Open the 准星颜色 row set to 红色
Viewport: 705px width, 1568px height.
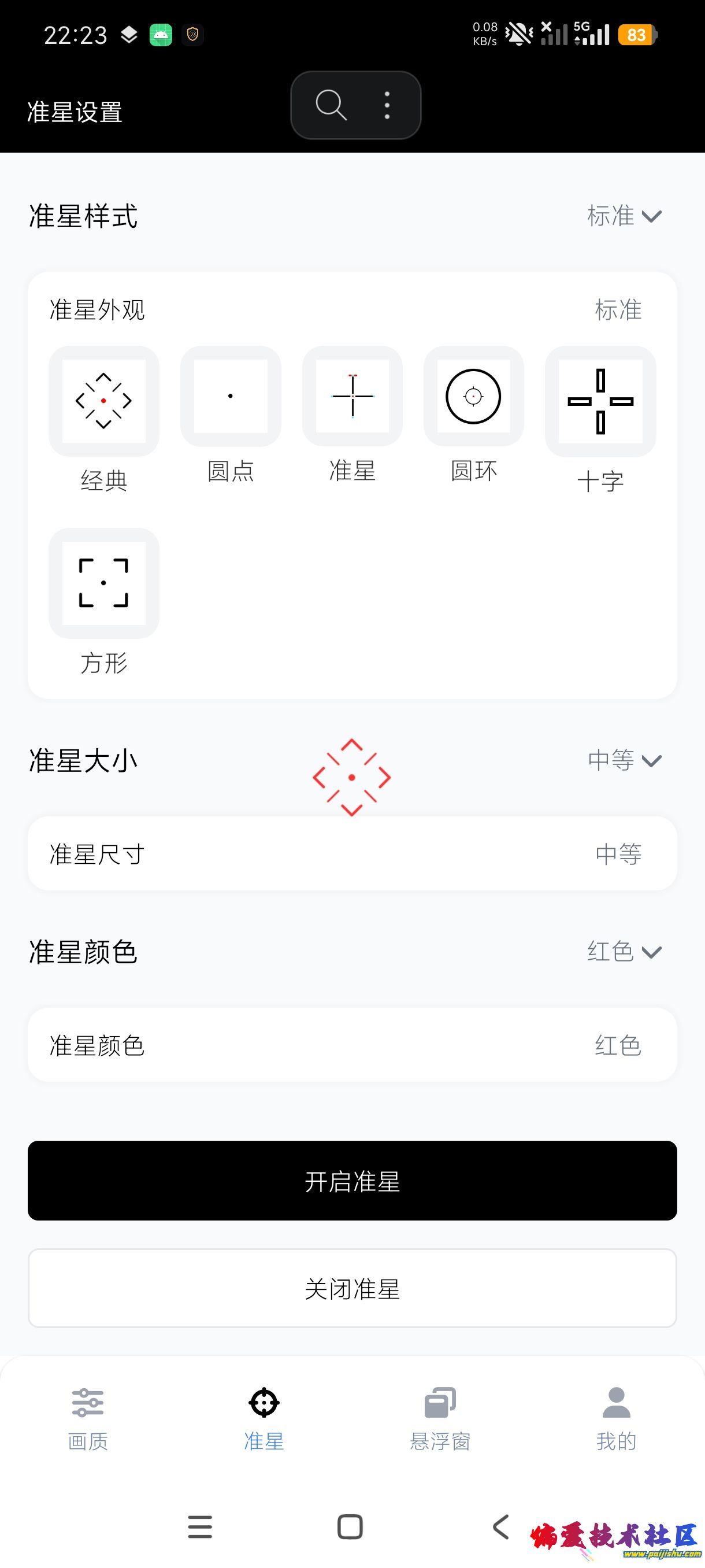pyautogui.click(x=352, y=1045)
